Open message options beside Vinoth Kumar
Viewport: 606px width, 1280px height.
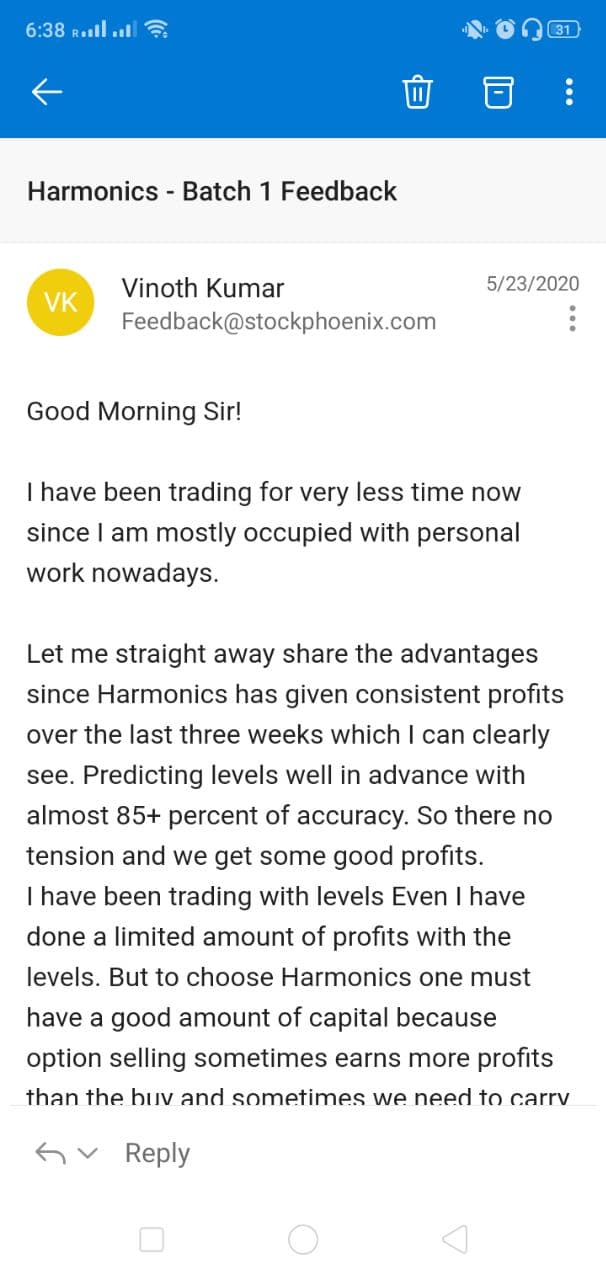(572, 318)
